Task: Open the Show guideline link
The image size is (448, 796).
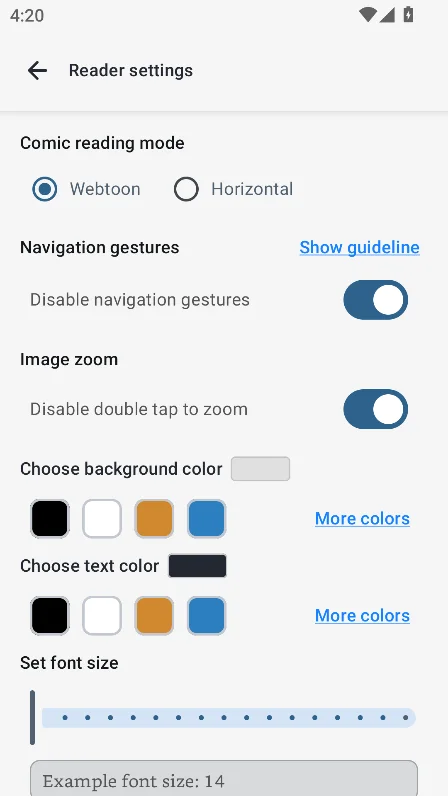Action: (359, 247)
